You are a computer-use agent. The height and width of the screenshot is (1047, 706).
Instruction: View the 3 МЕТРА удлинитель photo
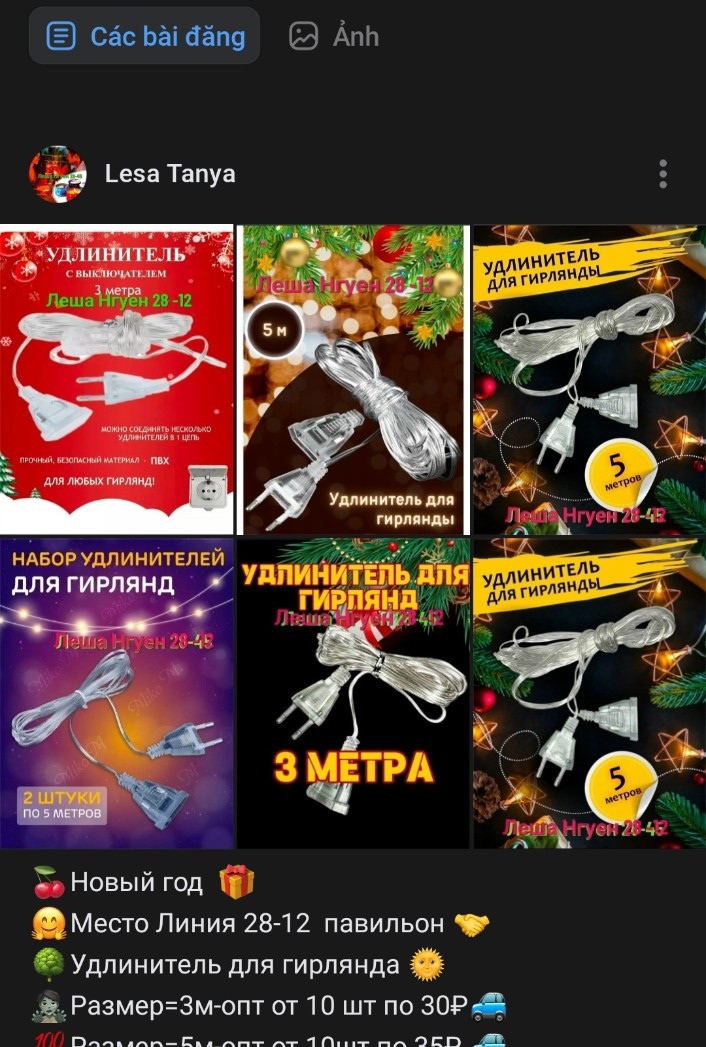click(353, 693)
